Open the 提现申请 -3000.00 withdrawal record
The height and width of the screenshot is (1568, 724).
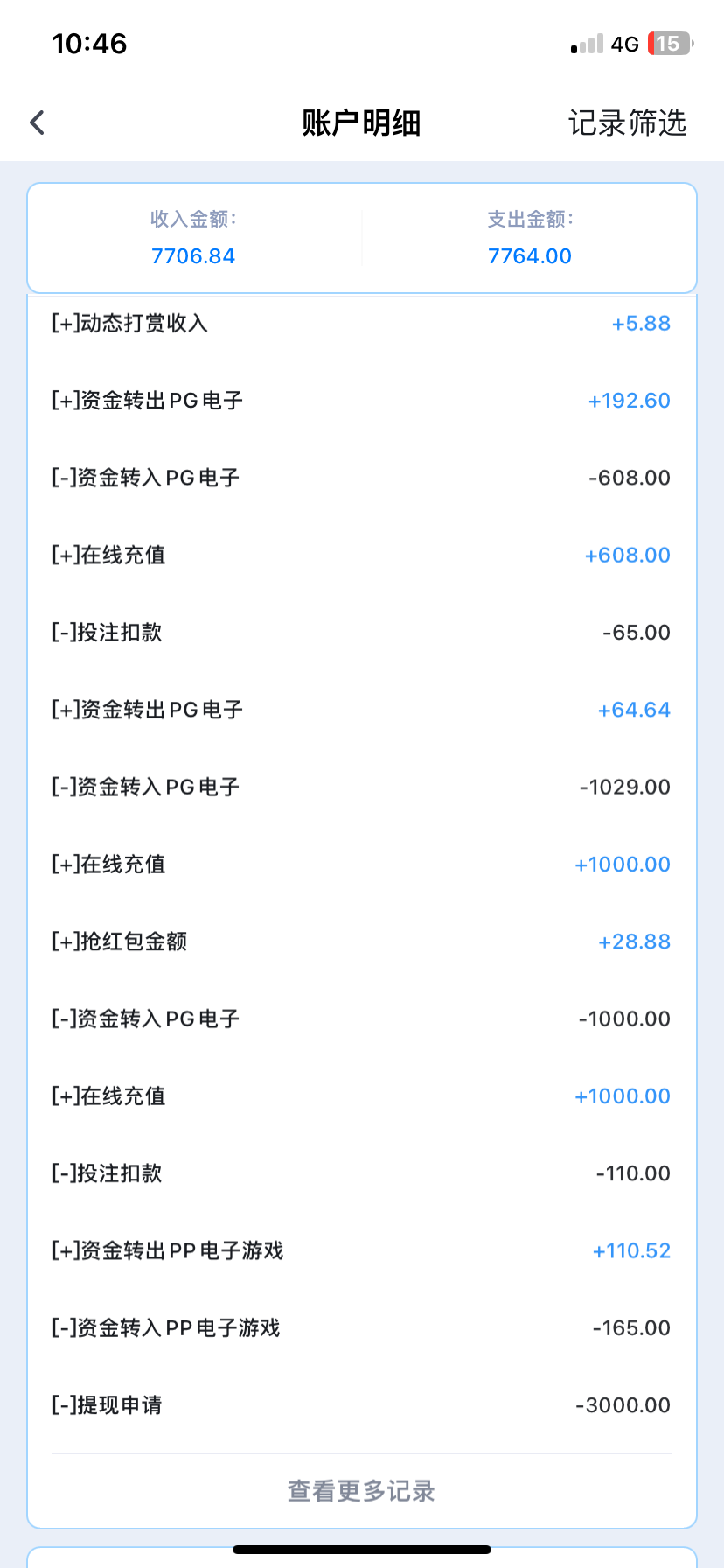tap(361, 1404)
